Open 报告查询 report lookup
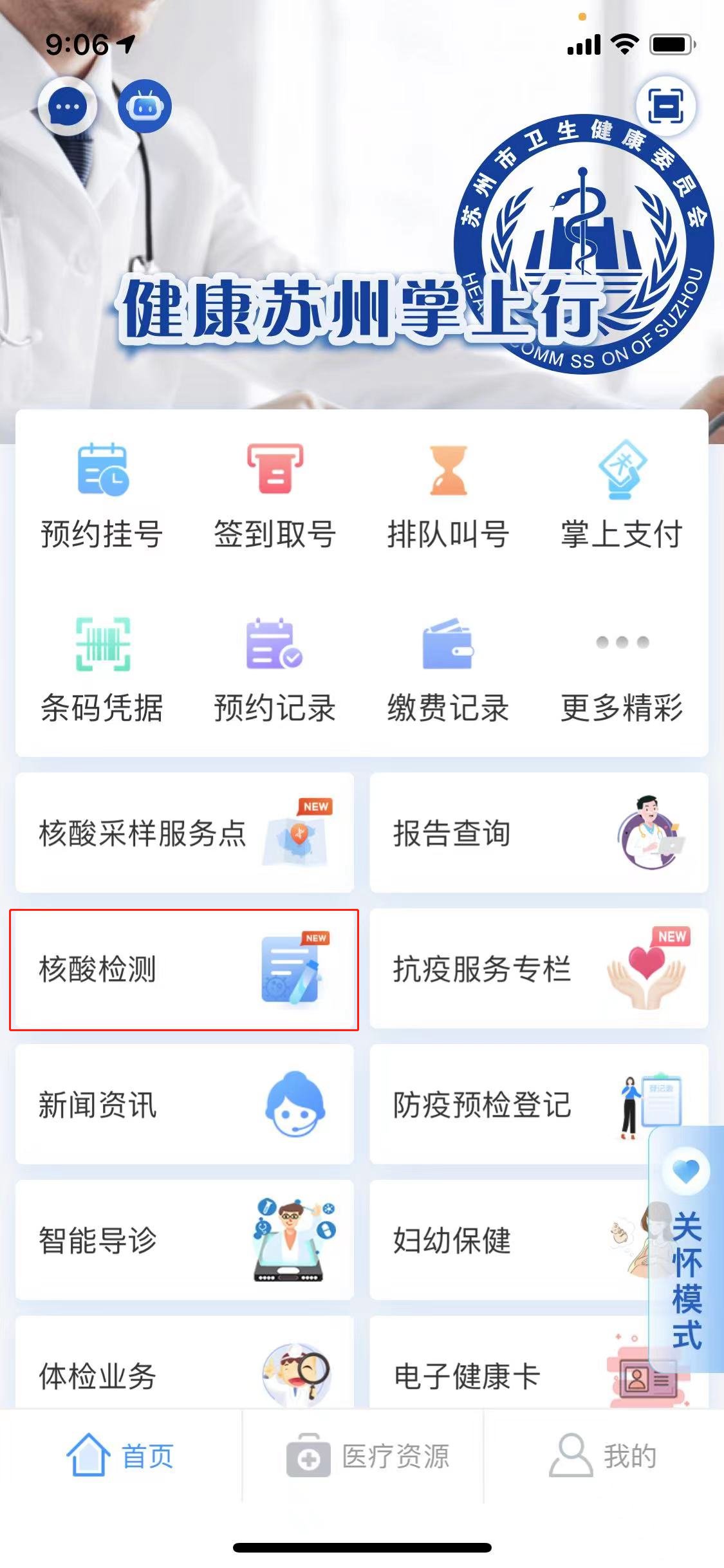This screenshot has width=724, height=1568. click(539, 832)
